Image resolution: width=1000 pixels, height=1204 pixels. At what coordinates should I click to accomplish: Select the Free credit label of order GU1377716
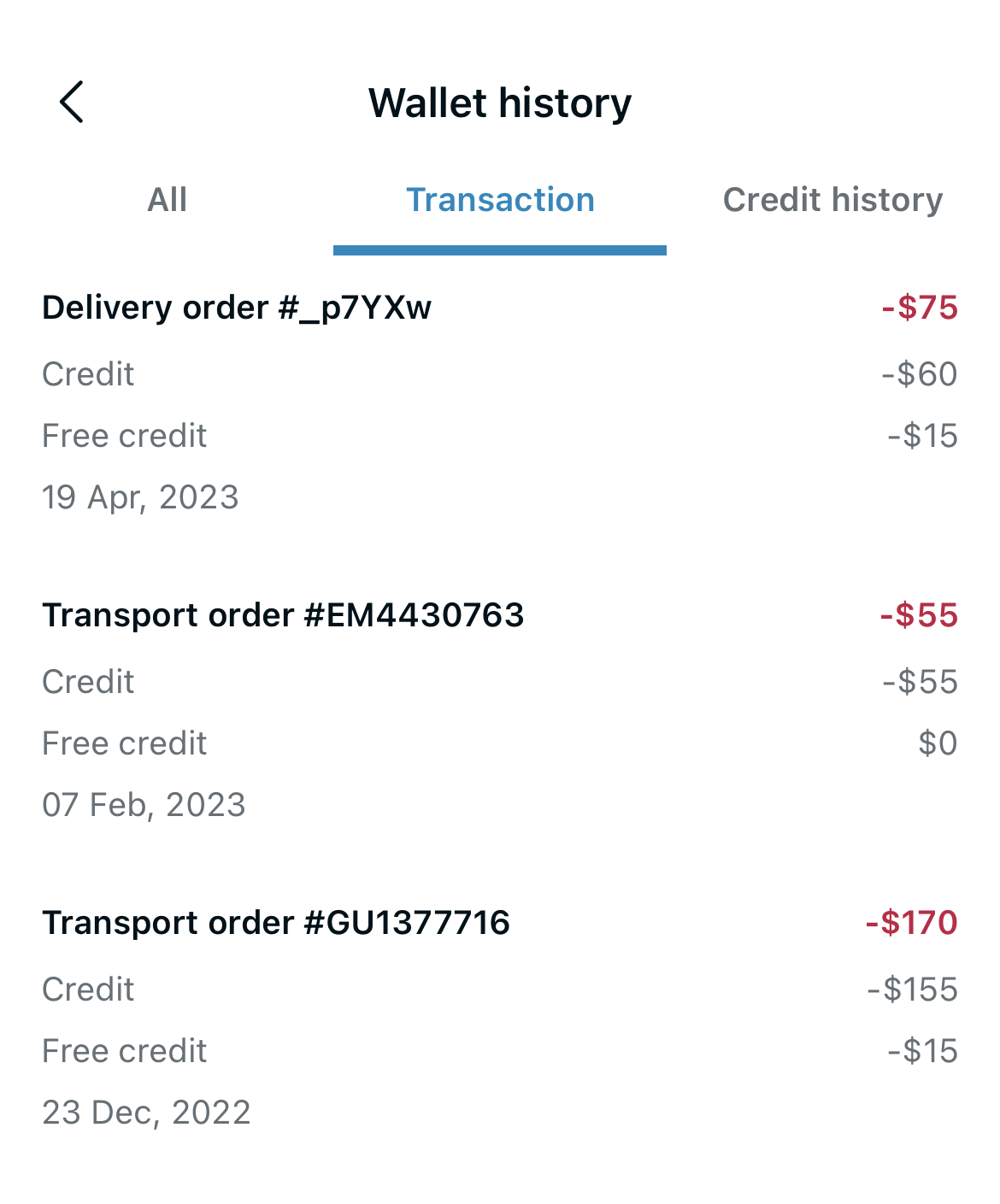point(125,1050)
